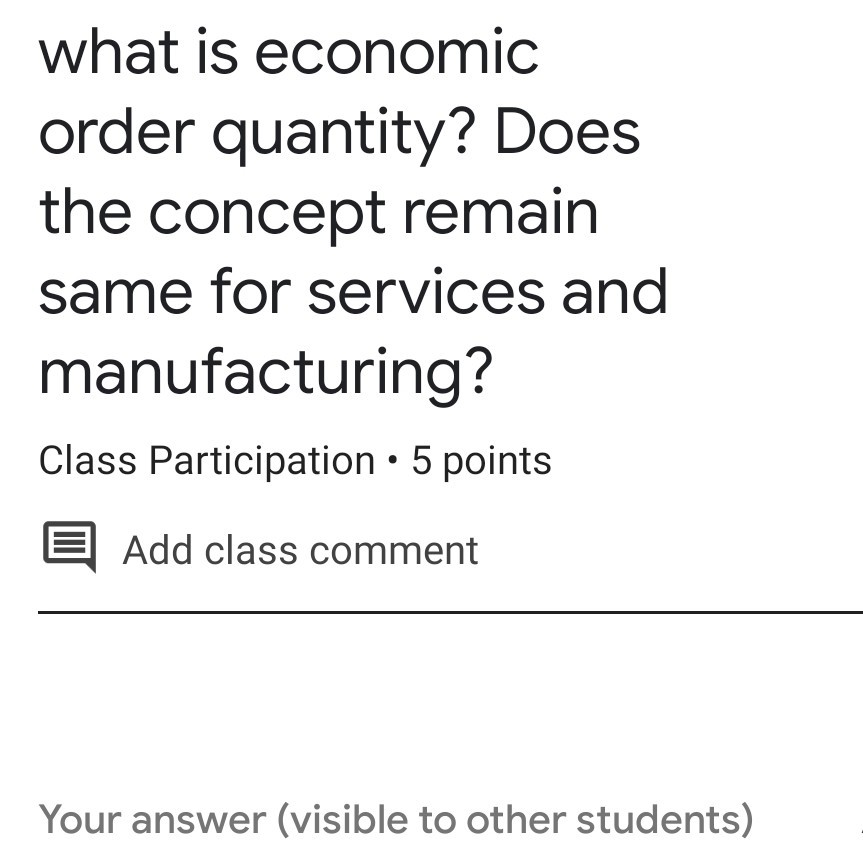Select the Class Participation label

point(205,461)
